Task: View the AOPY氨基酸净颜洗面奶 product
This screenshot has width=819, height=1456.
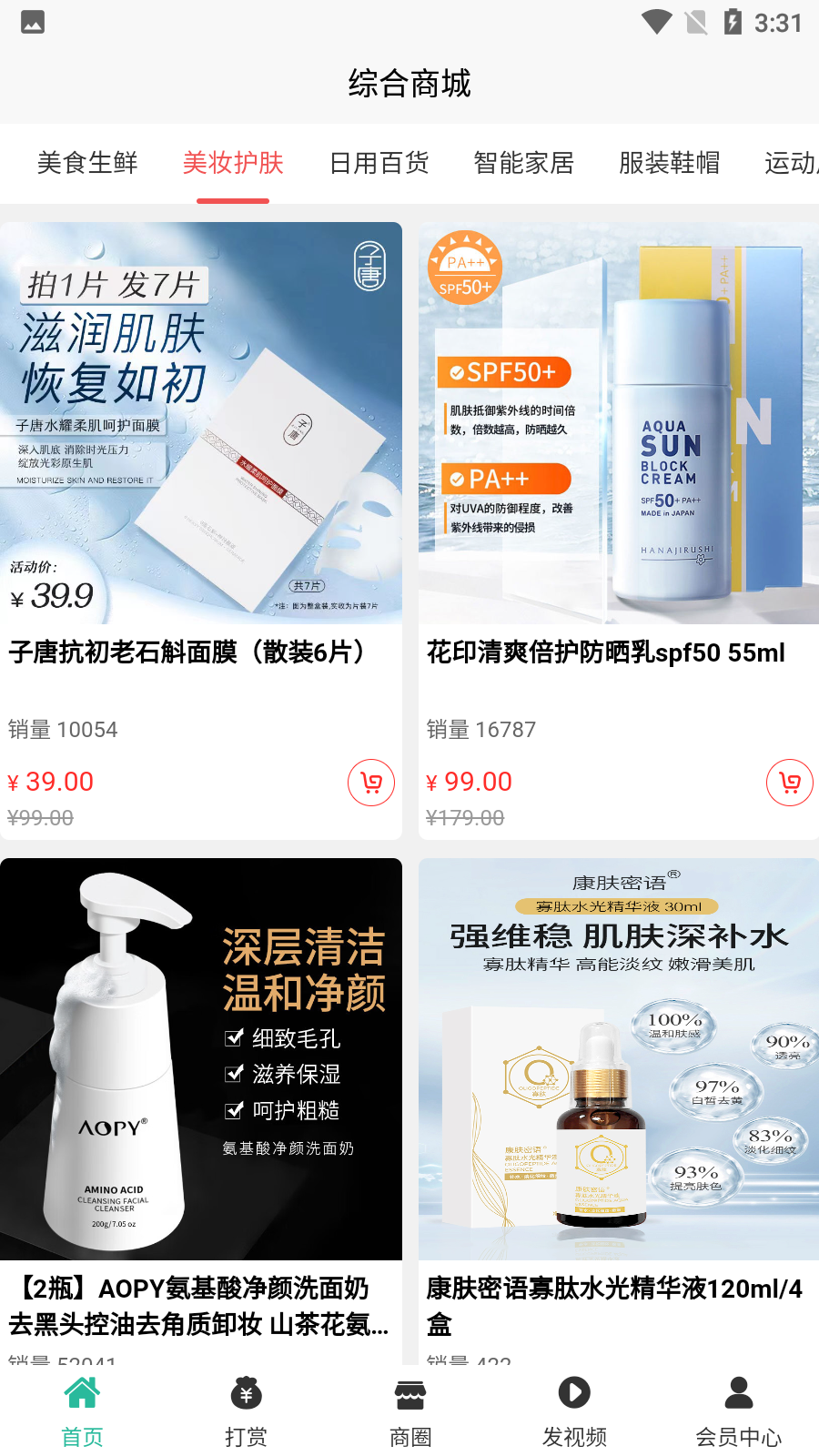Action: pyautogui.click(x=201, y=1110)
